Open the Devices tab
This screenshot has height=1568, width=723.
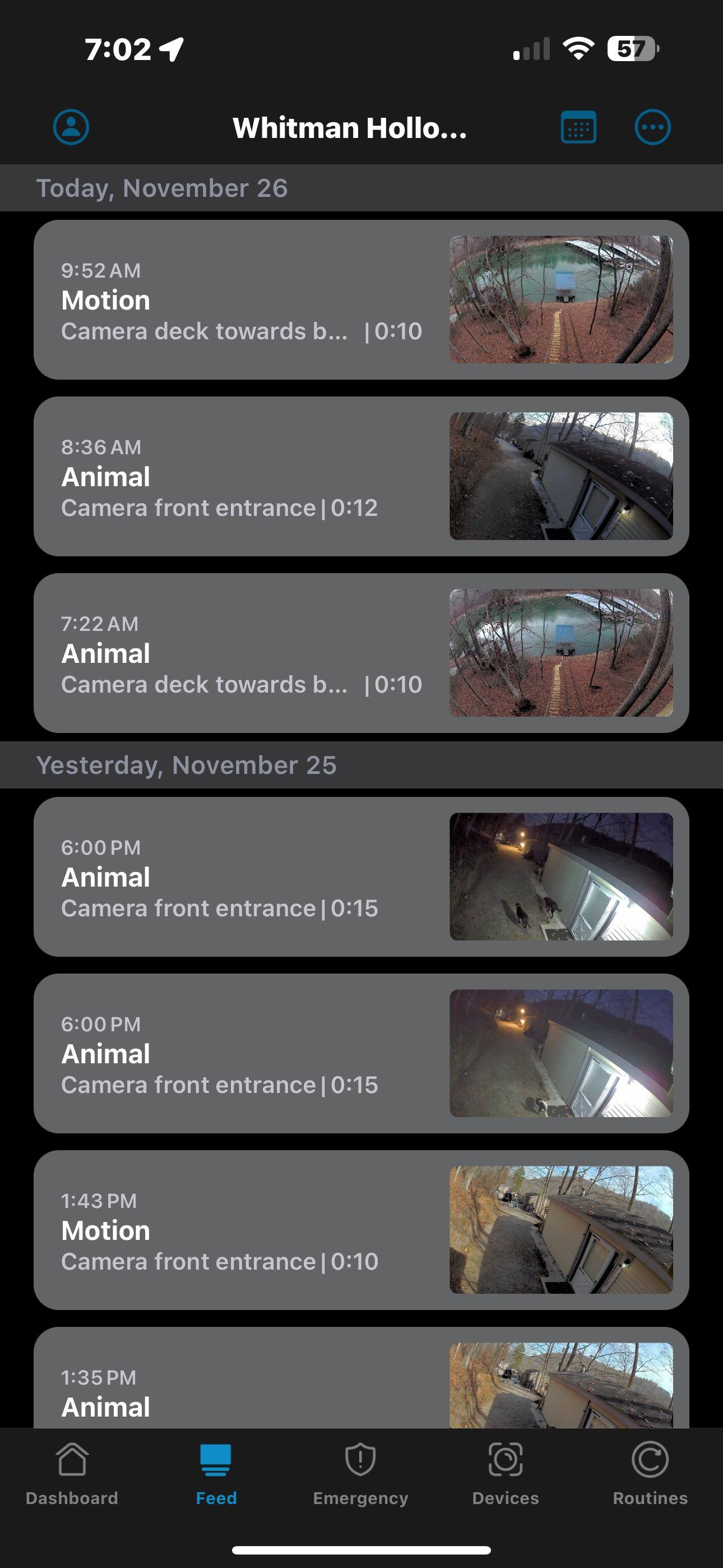tap(505, 1473)
